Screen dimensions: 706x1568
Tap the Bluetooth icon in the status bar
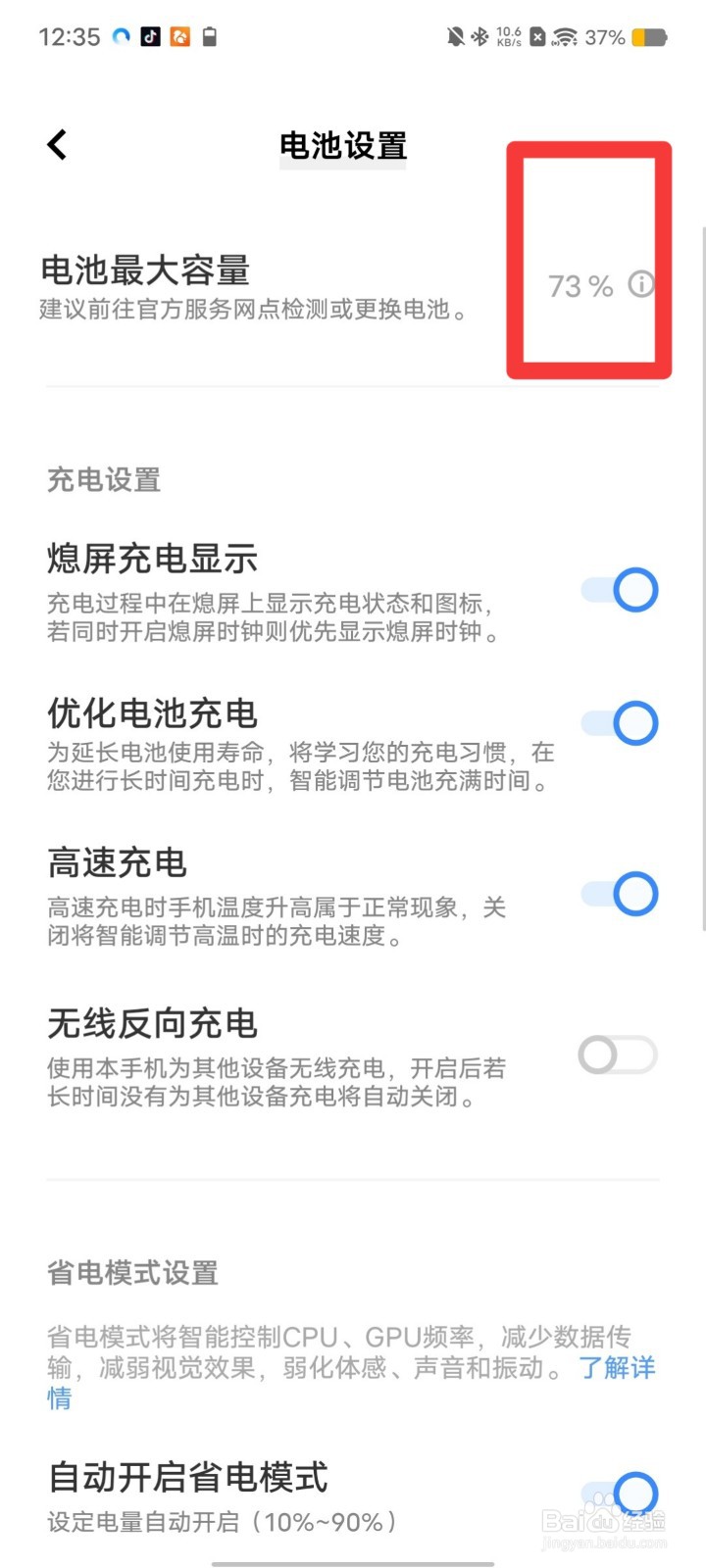click(479, 35)
